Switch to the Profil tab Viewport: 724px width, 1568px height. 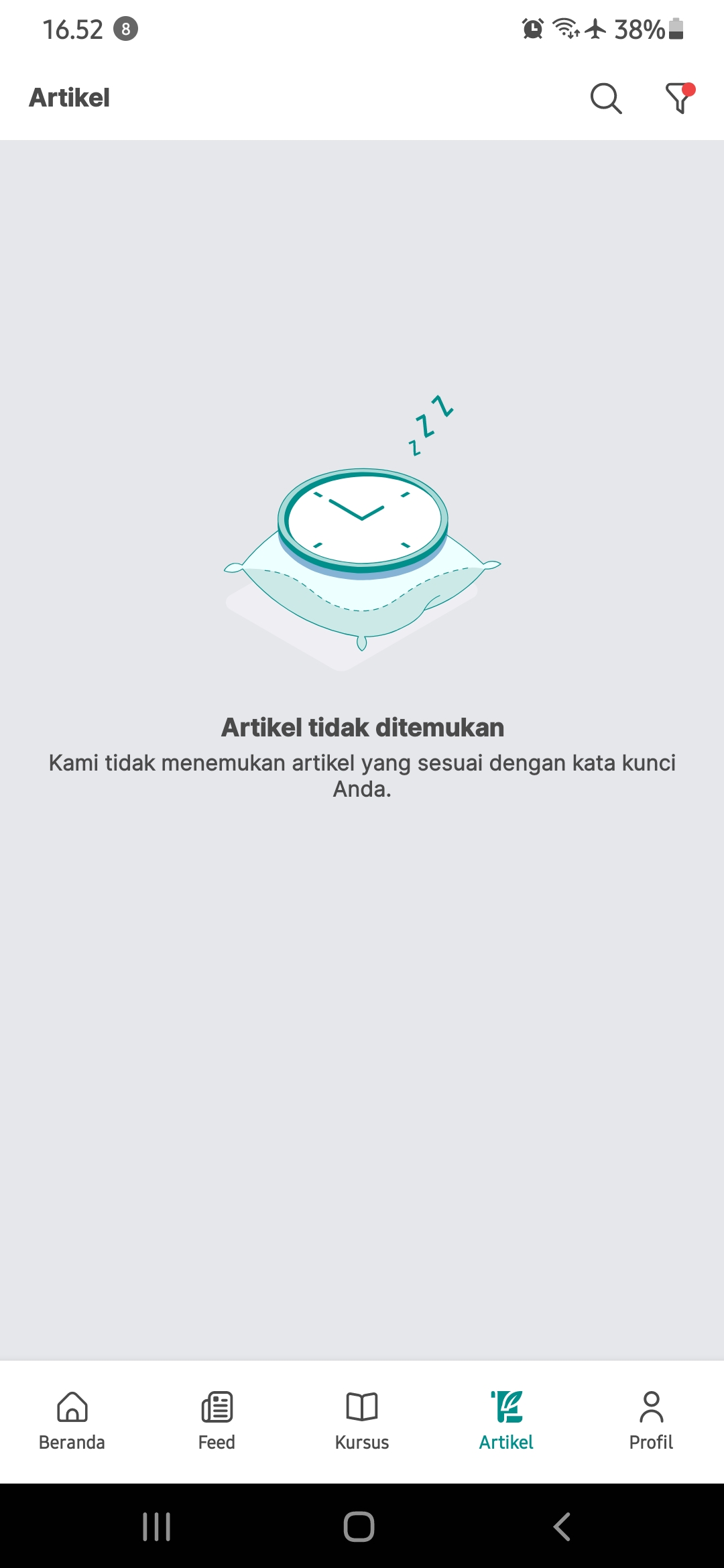coord(651,1421)
